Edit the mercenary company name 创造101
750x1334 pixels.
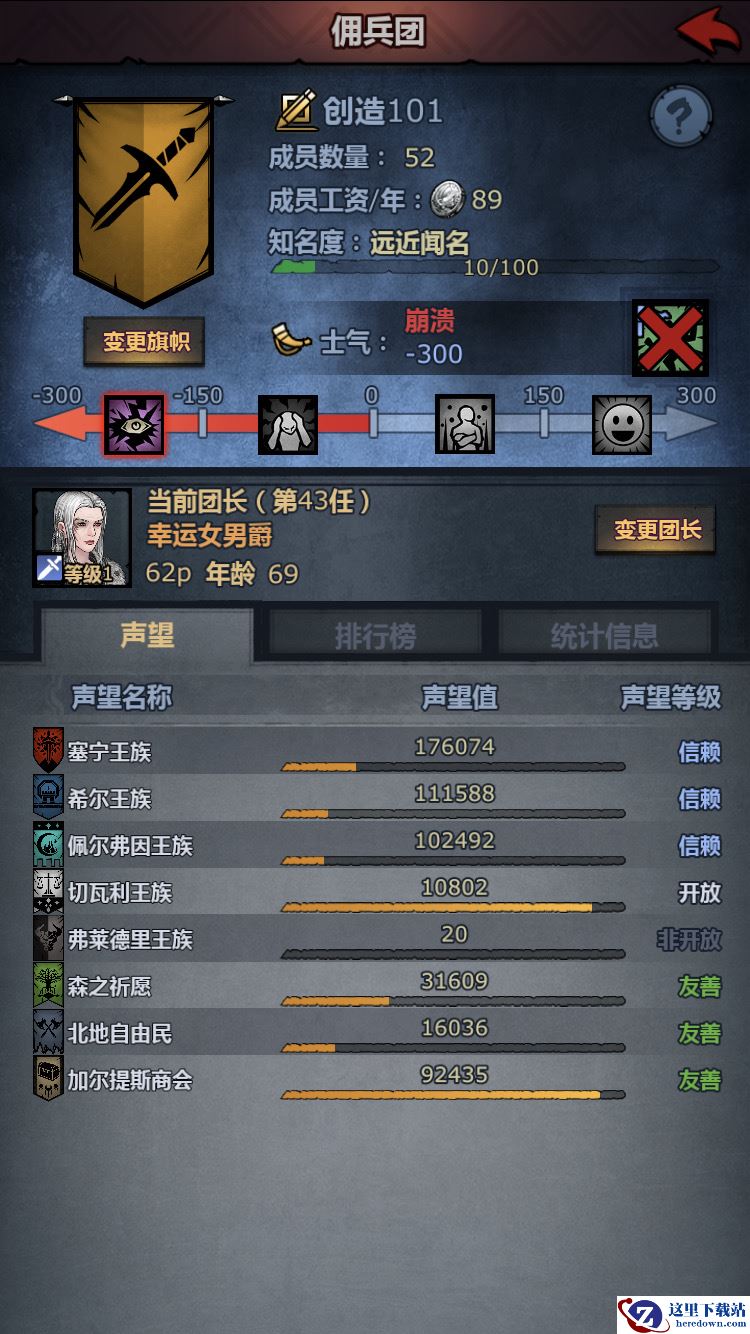296,112
